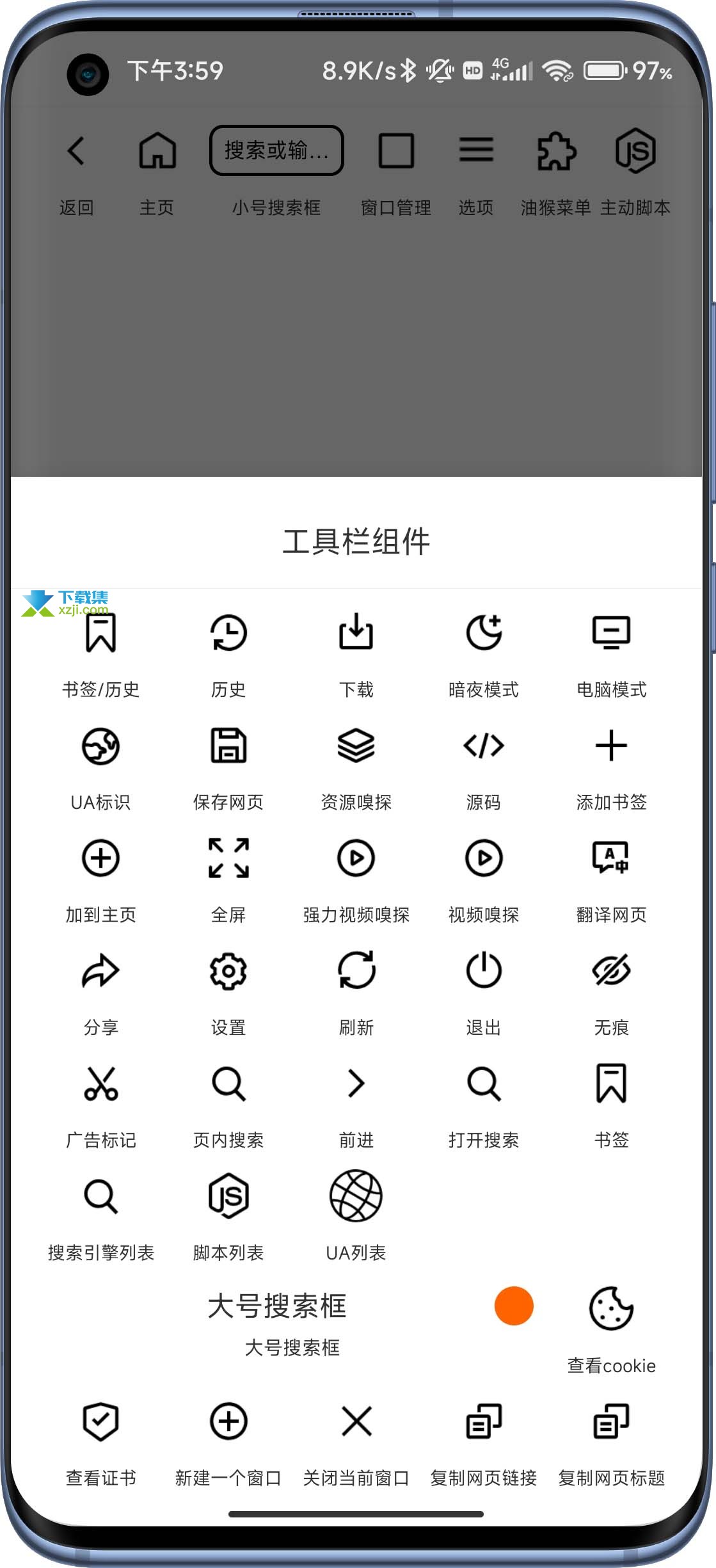Select the 广告标记 scissors icon
Image resolution: width=716 pixels, height=1568 pixels.
[101, 1083]
